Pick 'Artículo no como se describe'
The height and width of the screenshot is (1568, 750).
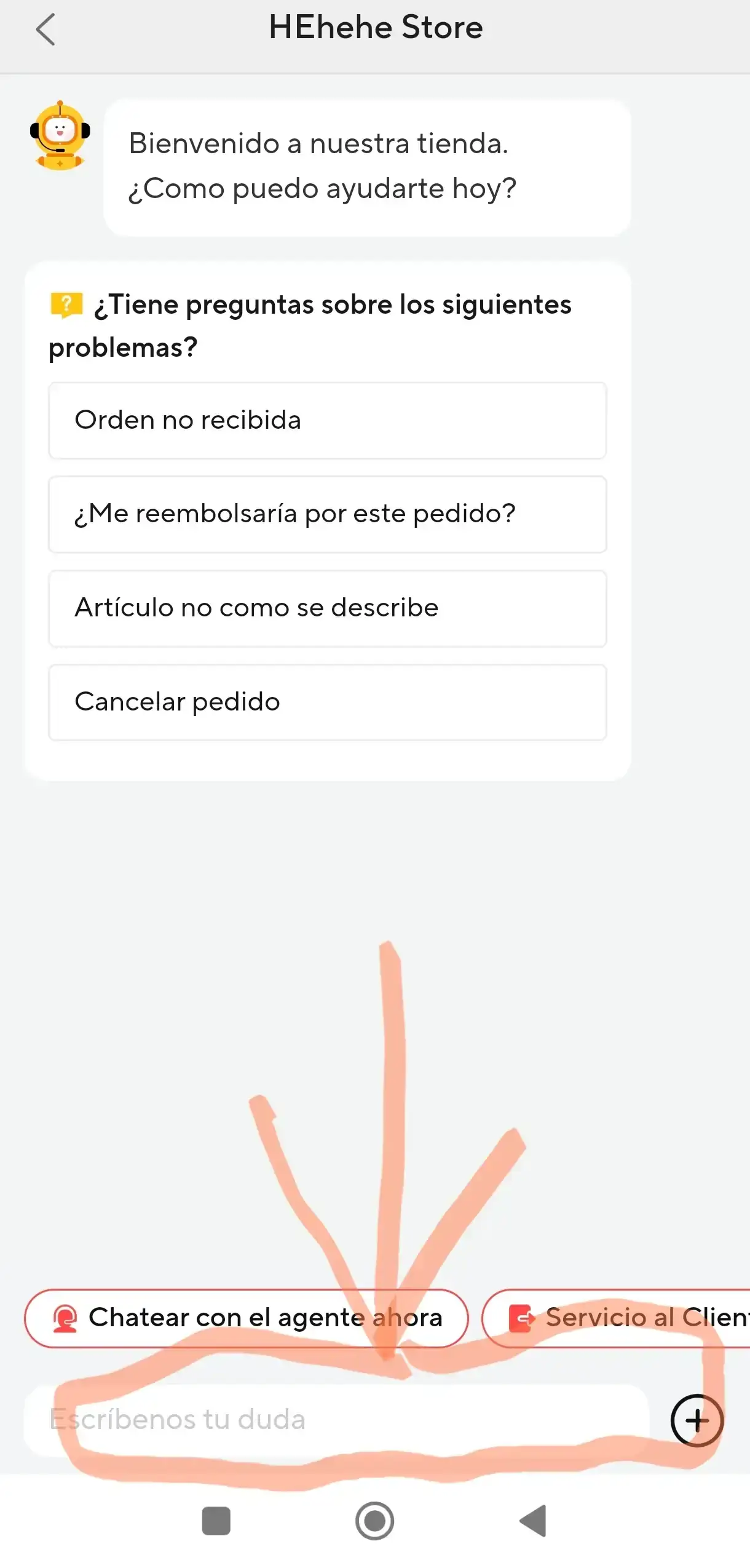[327, 608]
